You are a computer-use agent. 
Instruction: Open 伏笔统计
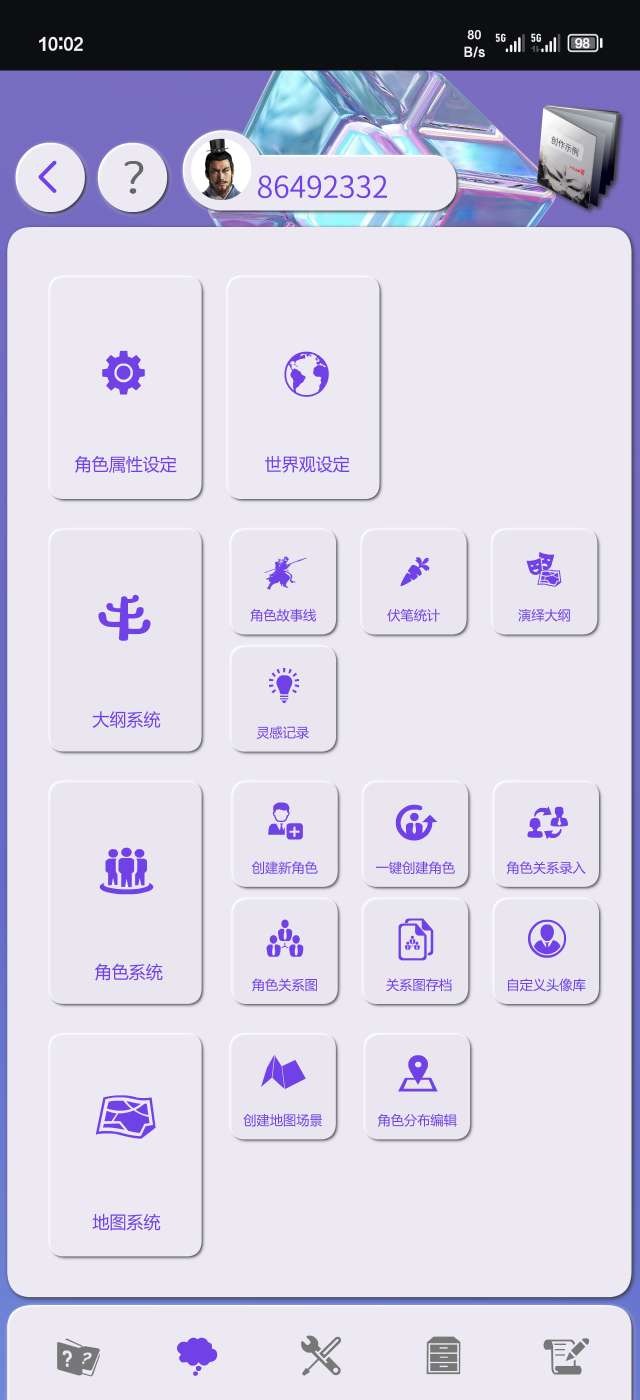(413, 582)
